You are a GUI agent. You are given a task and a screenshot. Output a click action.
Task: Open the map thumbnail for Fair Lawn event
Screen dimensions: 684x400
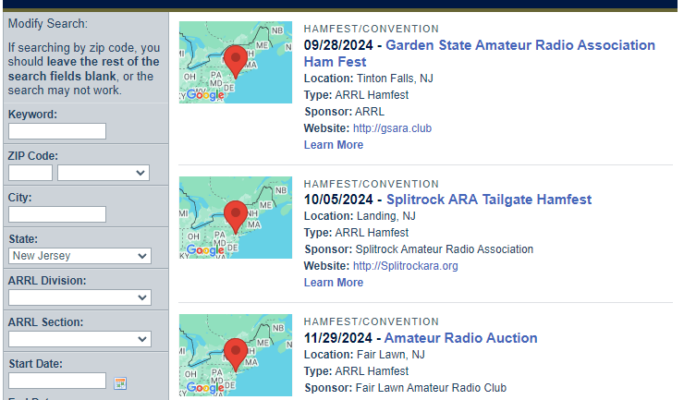(x=235, y=355)
